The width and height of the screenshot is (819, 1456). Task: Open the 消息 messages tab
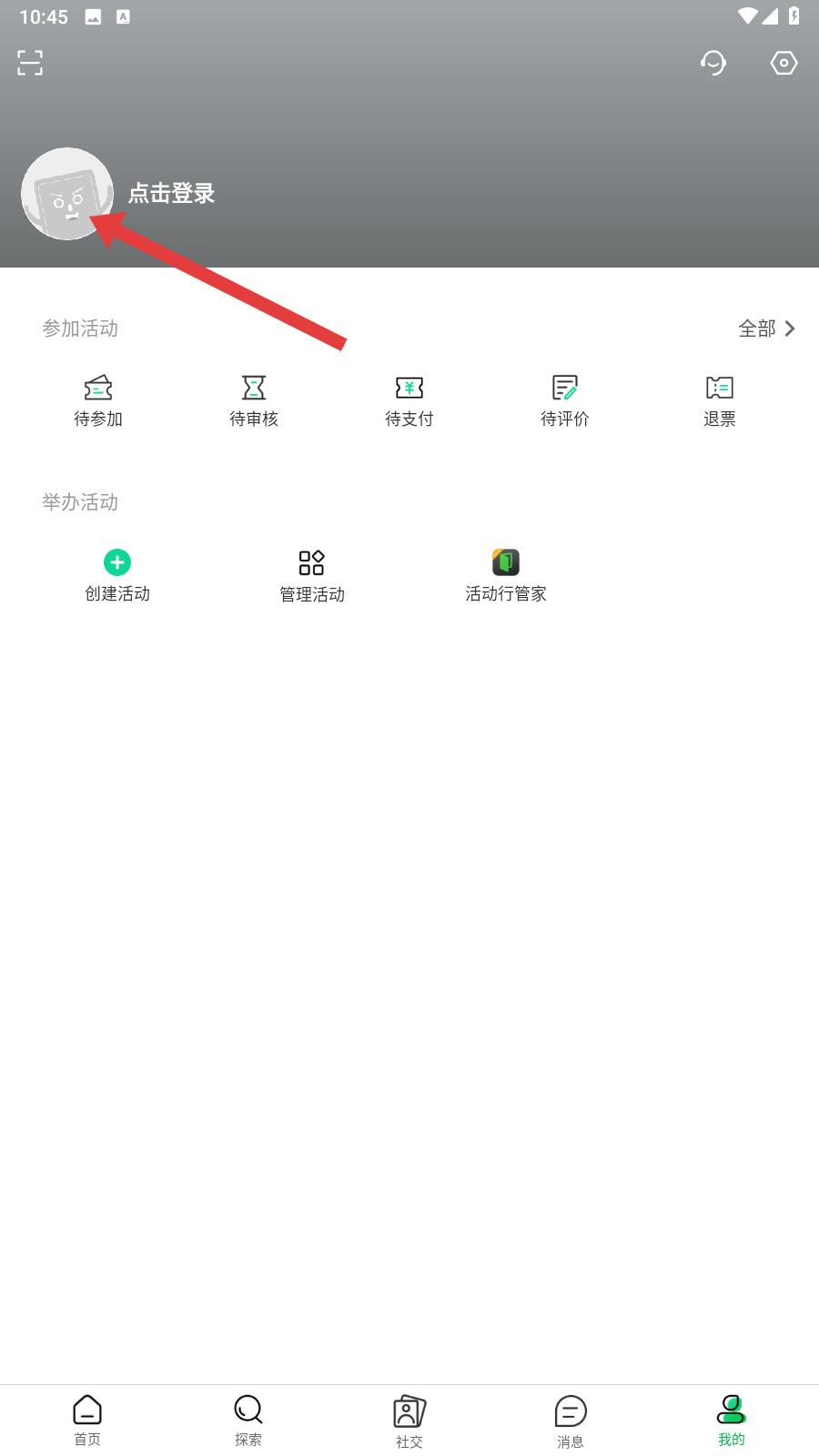point(570,1420)
